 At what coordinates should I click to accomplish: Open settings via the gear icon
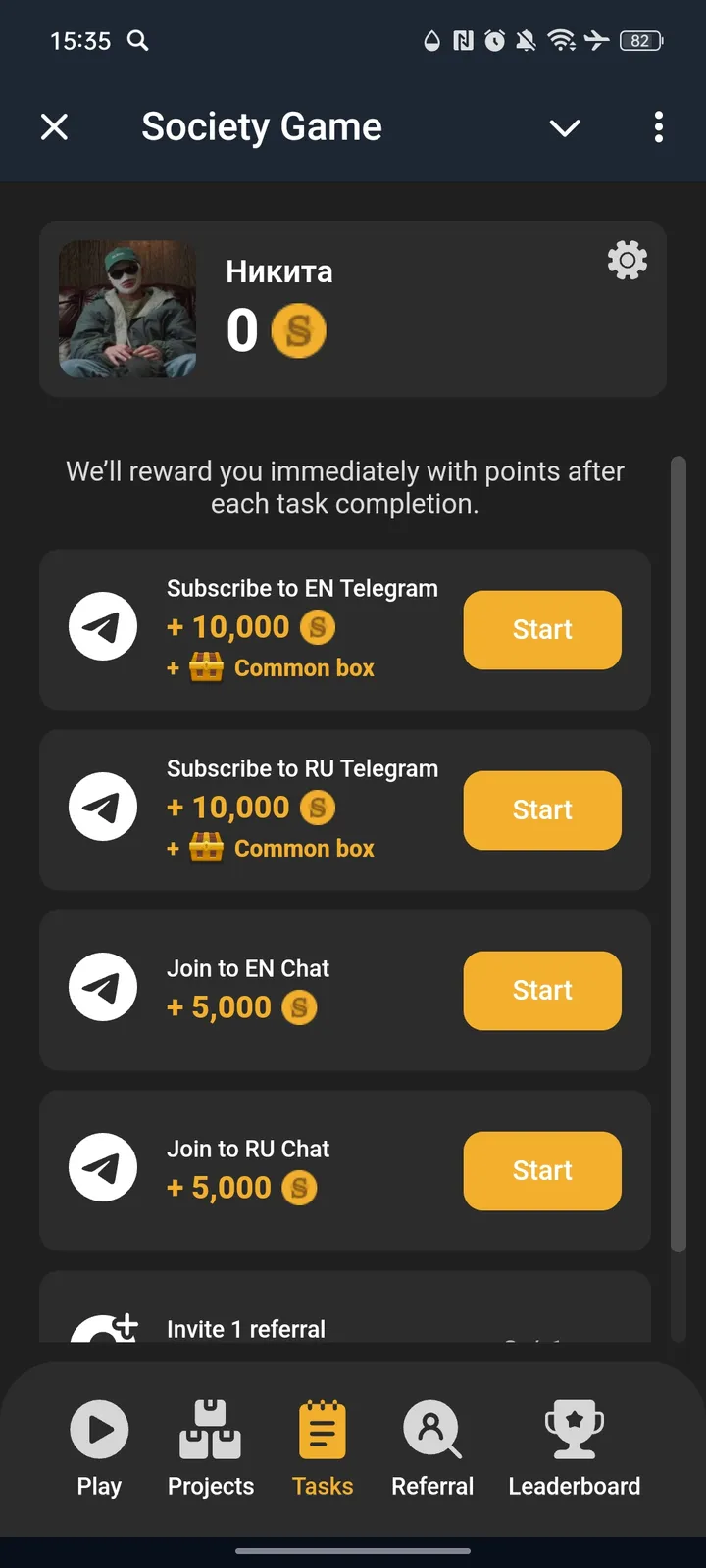point(628,261)
